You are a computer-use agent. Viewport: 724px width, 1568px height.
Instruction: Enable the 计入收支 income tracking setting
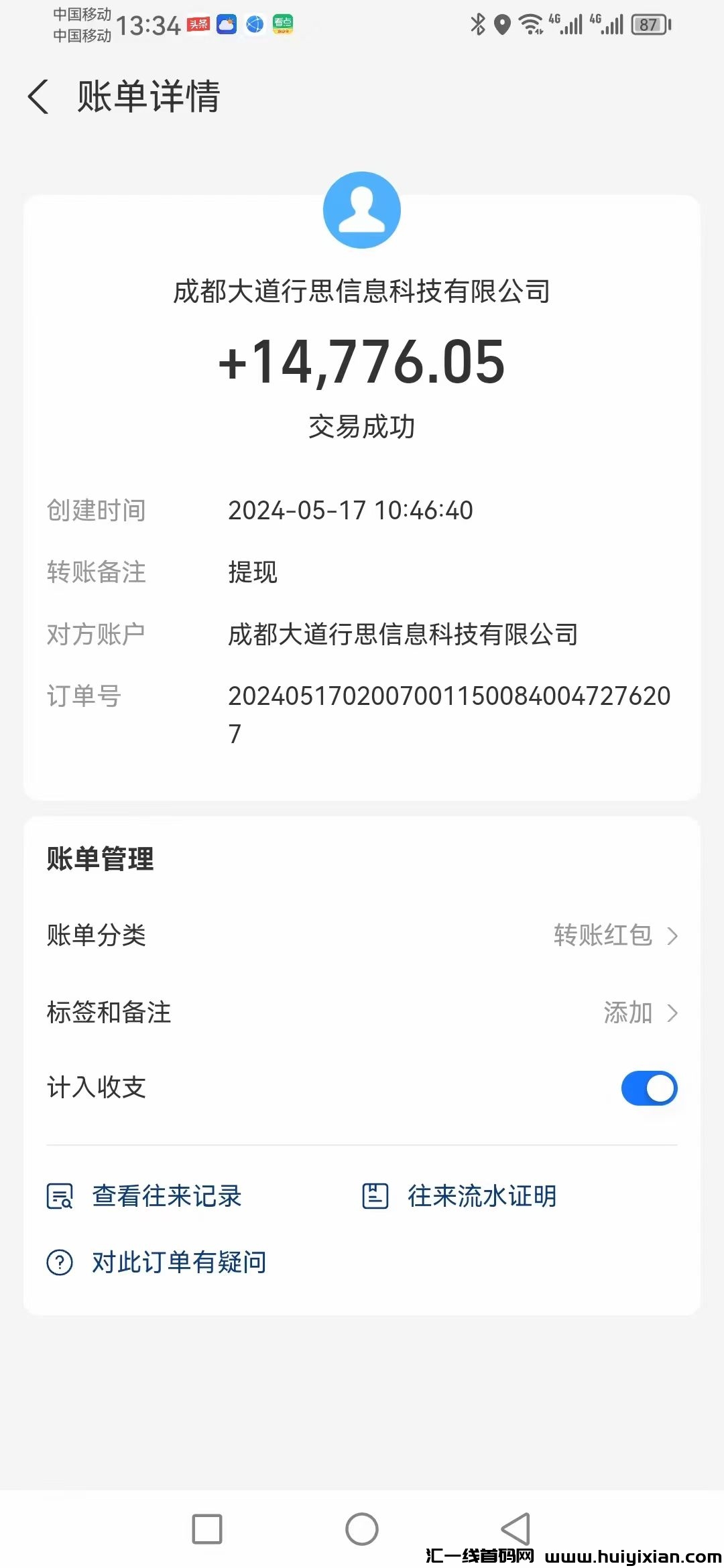648,1088
